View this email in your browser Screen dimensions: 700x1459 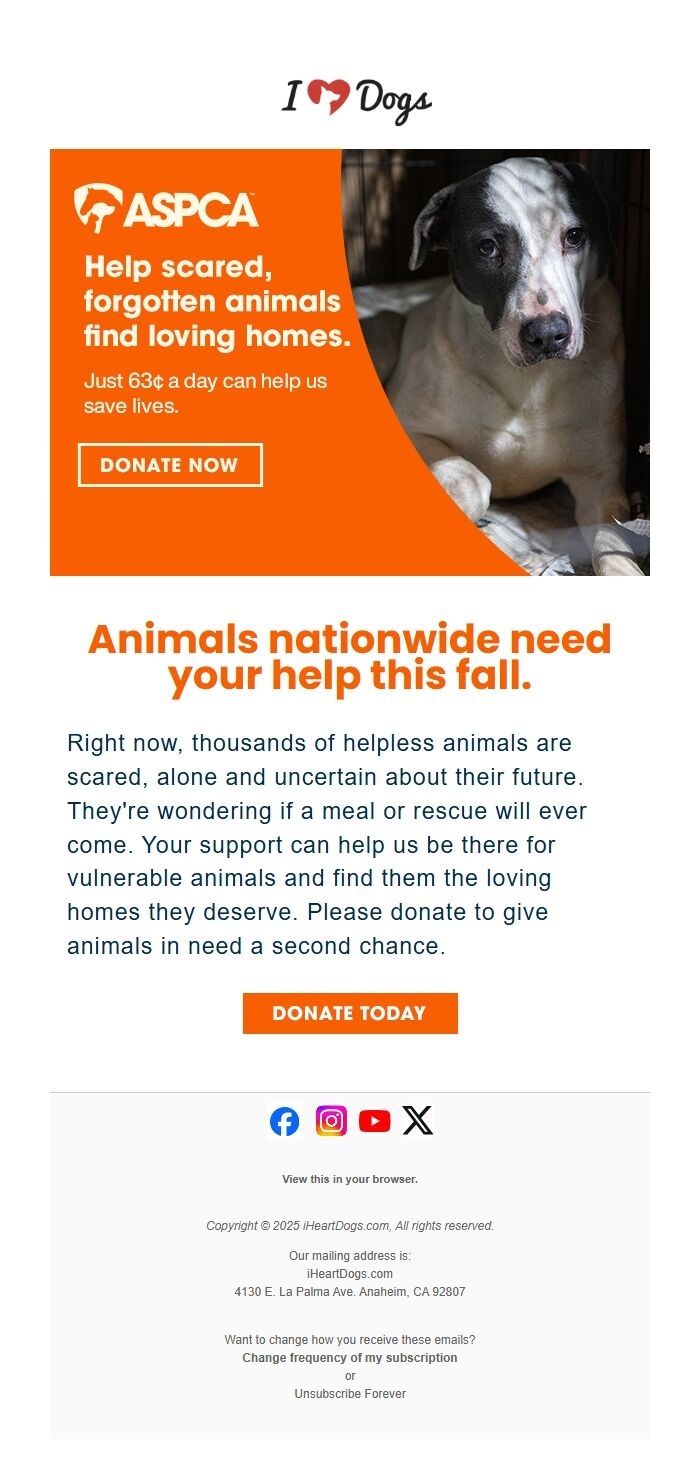(350, 1179)
